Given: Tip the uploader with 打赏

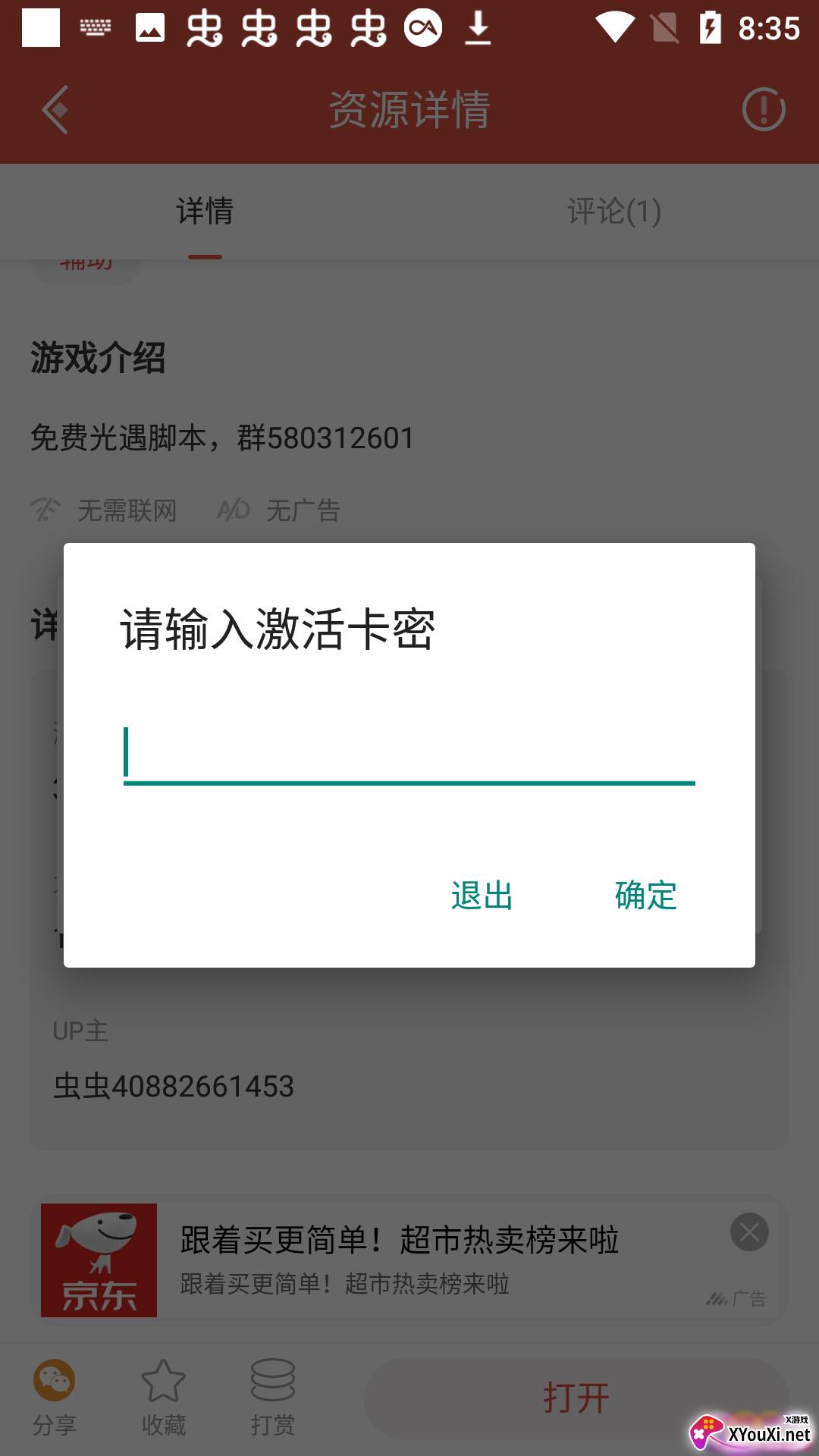Looking at the screenshot, I should point(273,1396).
